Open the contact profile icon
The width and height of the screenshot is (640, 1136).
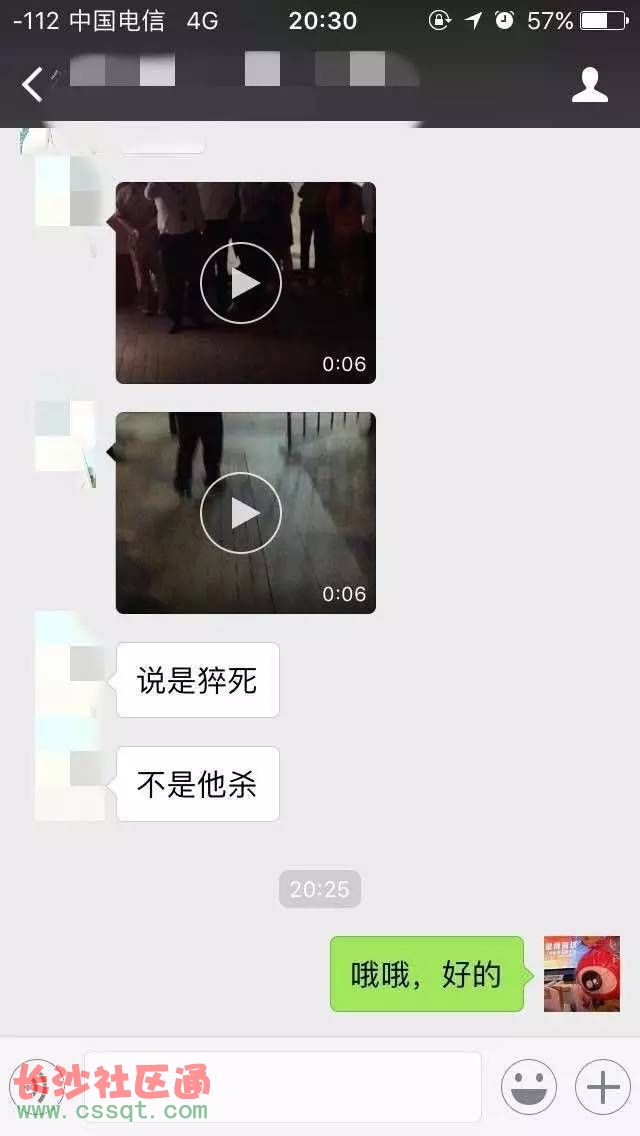tap(590, 85)
